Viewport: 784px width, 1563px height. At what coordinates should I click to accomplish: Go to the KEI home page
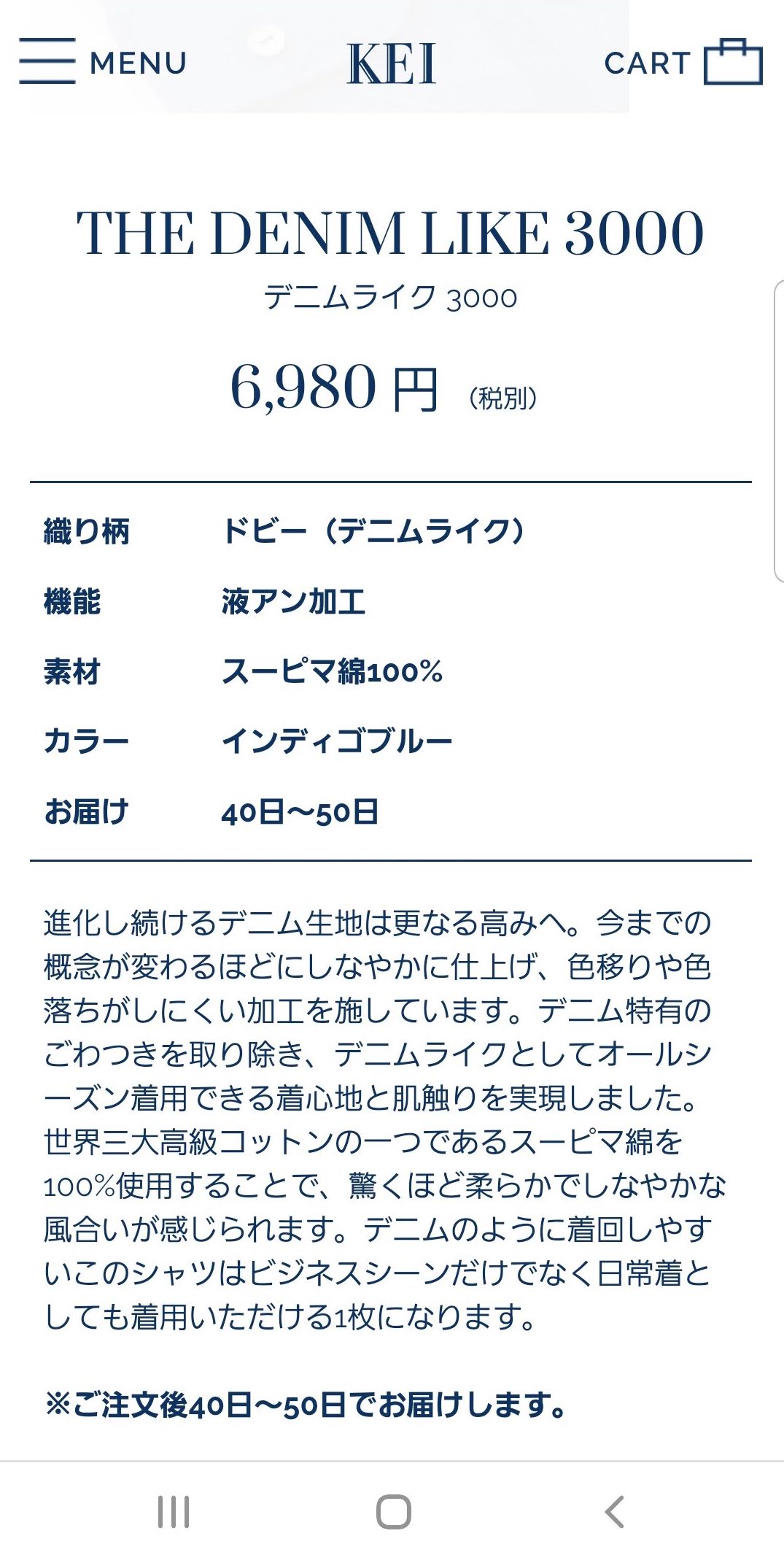392,63
